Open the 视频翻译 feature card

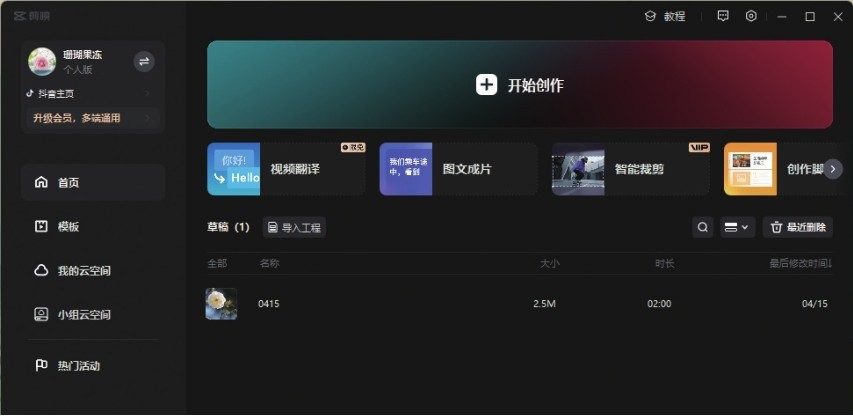(286, 169)
